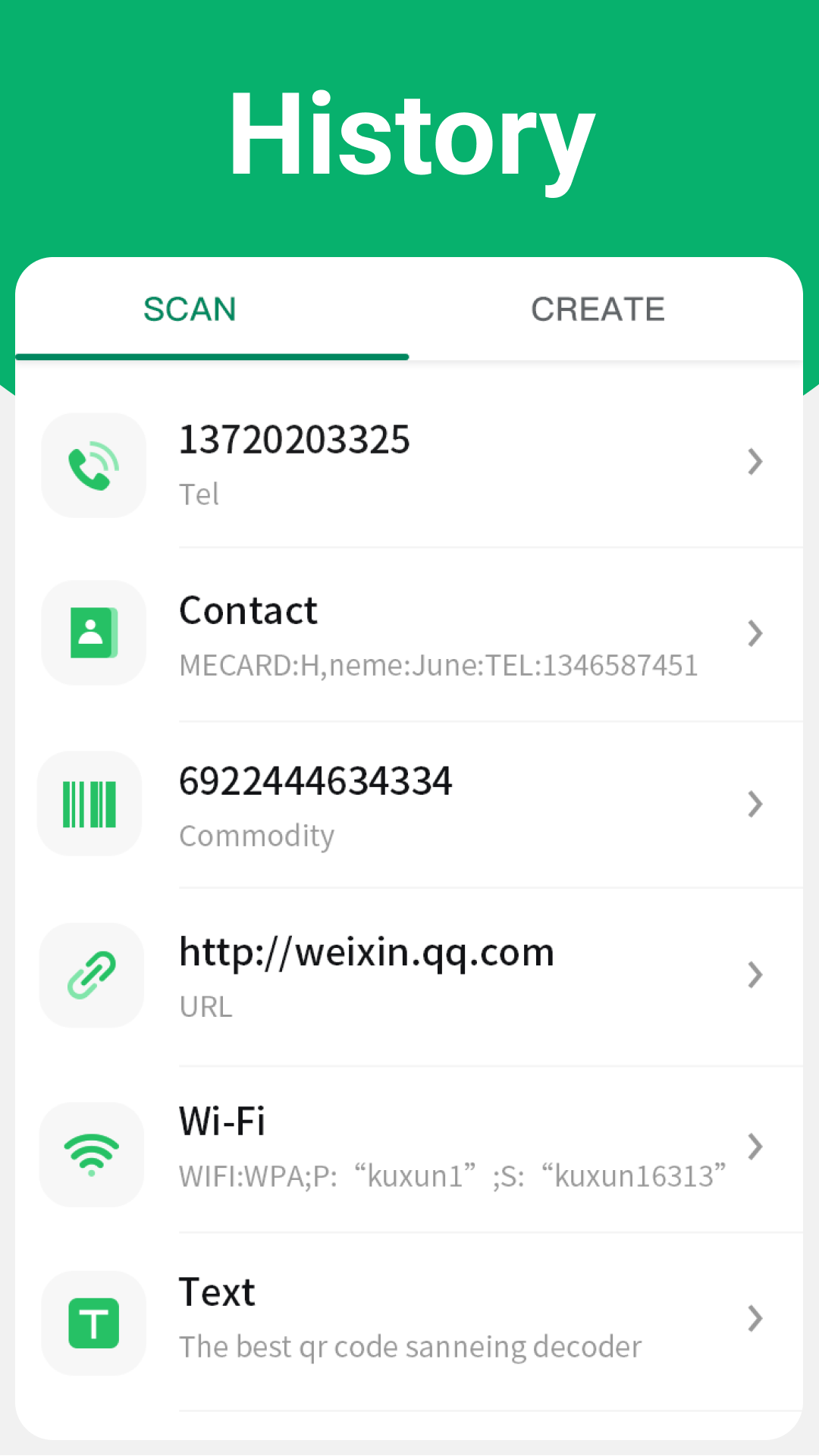Expand the Wi-Fi kuxun1 entry

click(x=755, y=1147)
